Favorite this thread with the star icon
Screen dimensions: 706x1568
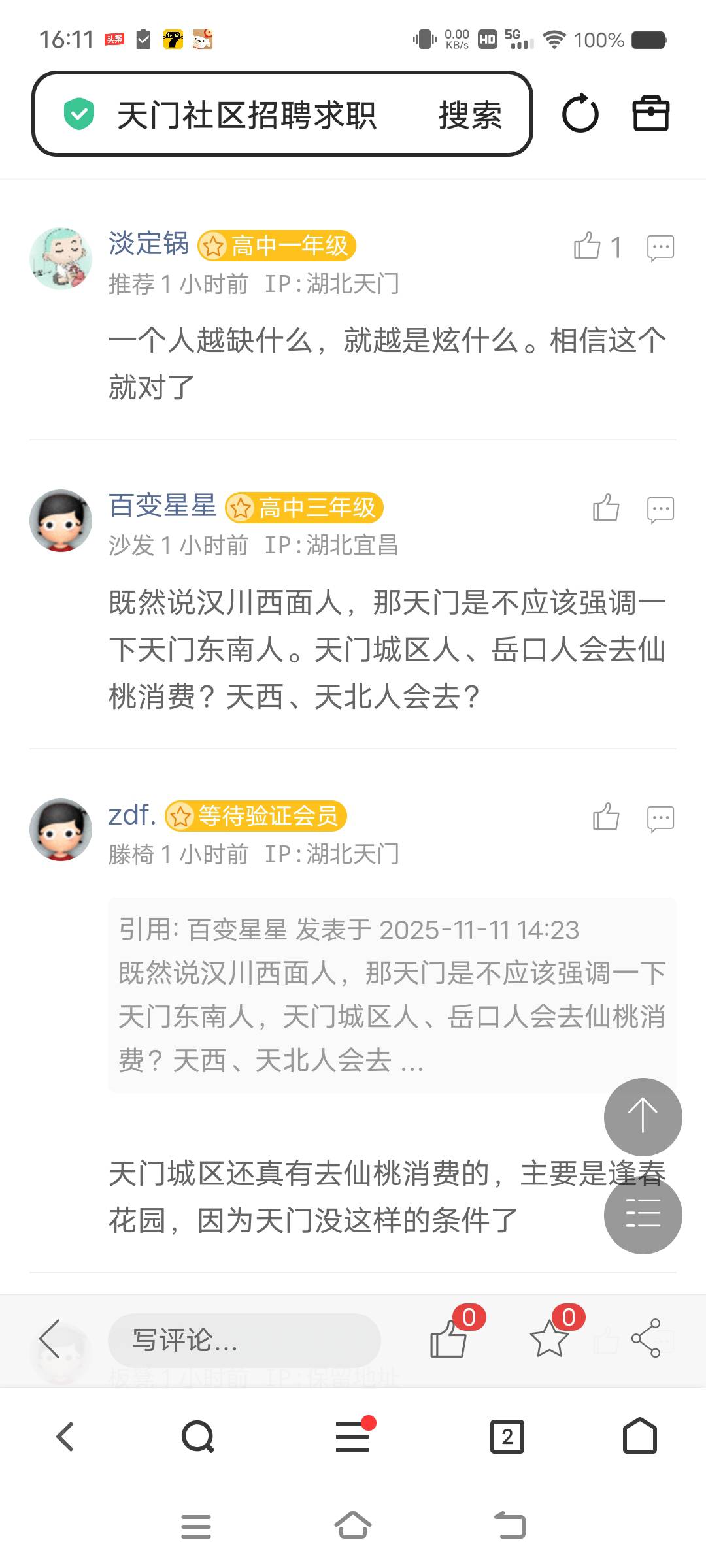[x=549, y=1338]
